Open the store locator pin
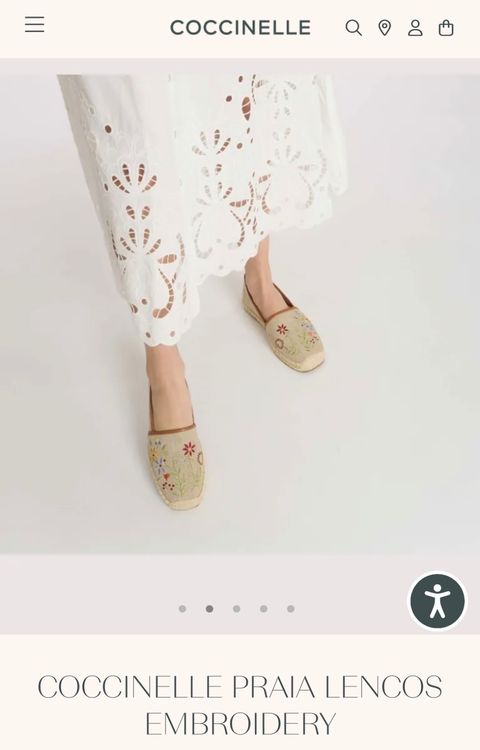Screen dimensions: 480x750 coord(384,28)
